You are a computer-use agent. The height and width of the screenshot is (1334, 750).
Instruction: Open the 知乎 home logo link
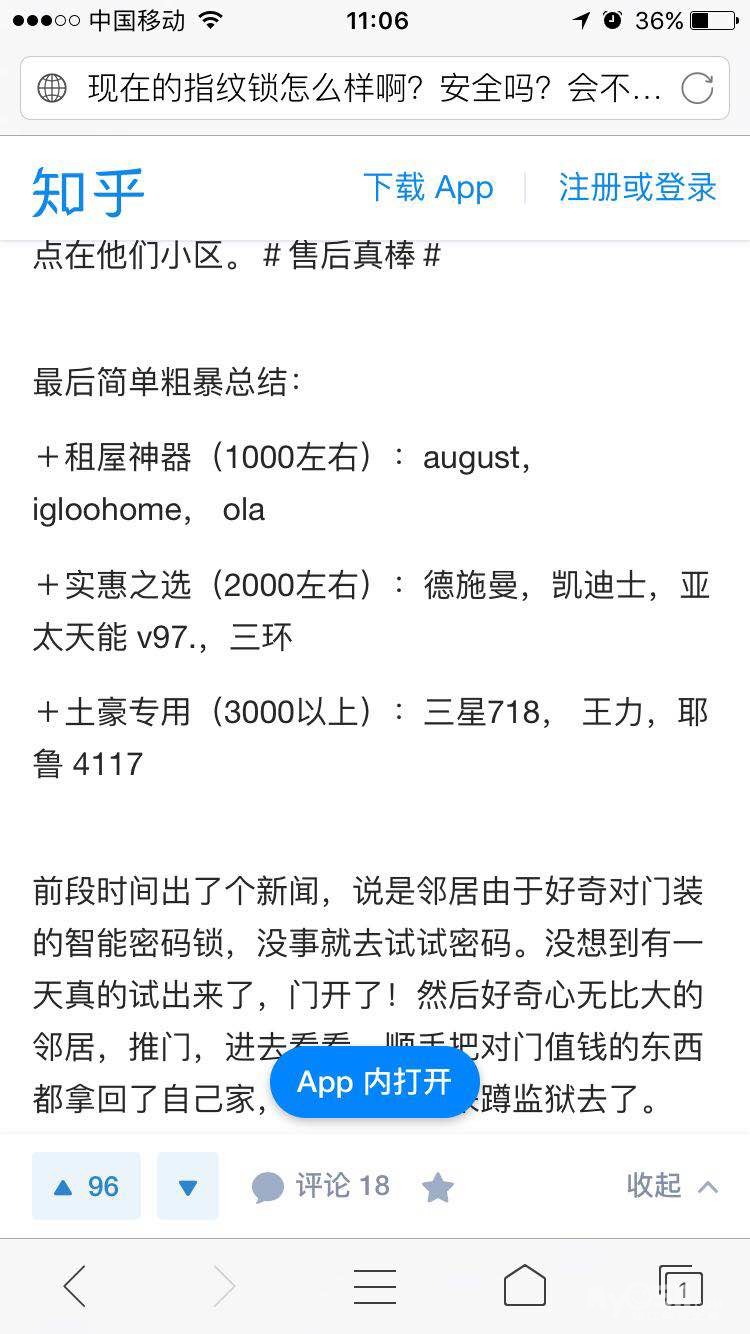click(88, 190)
